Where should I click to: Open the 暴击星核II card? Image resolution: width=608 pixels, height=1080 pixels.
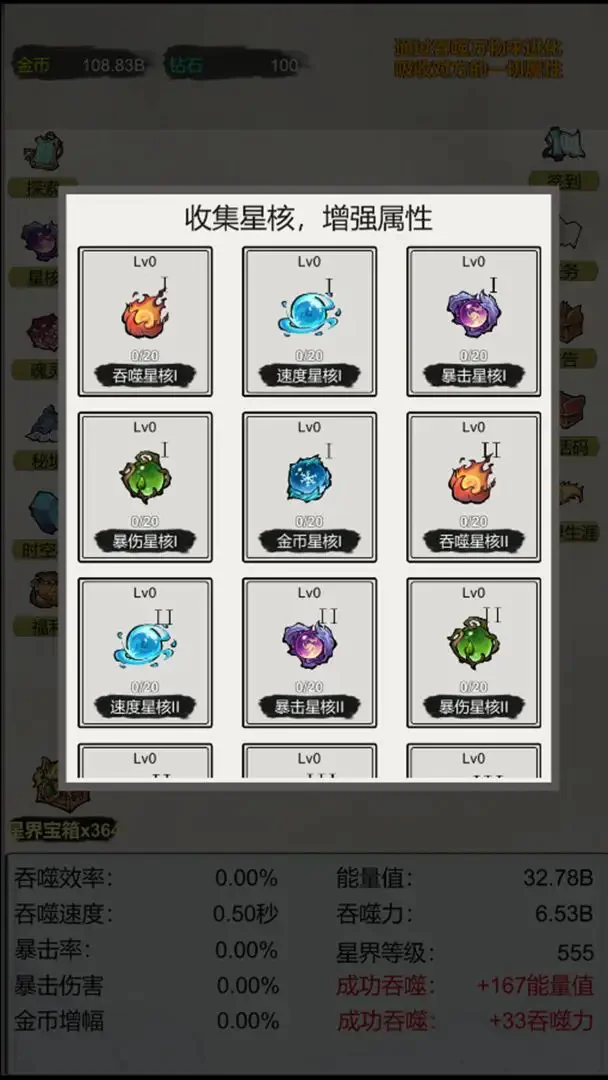coord(309,654)
